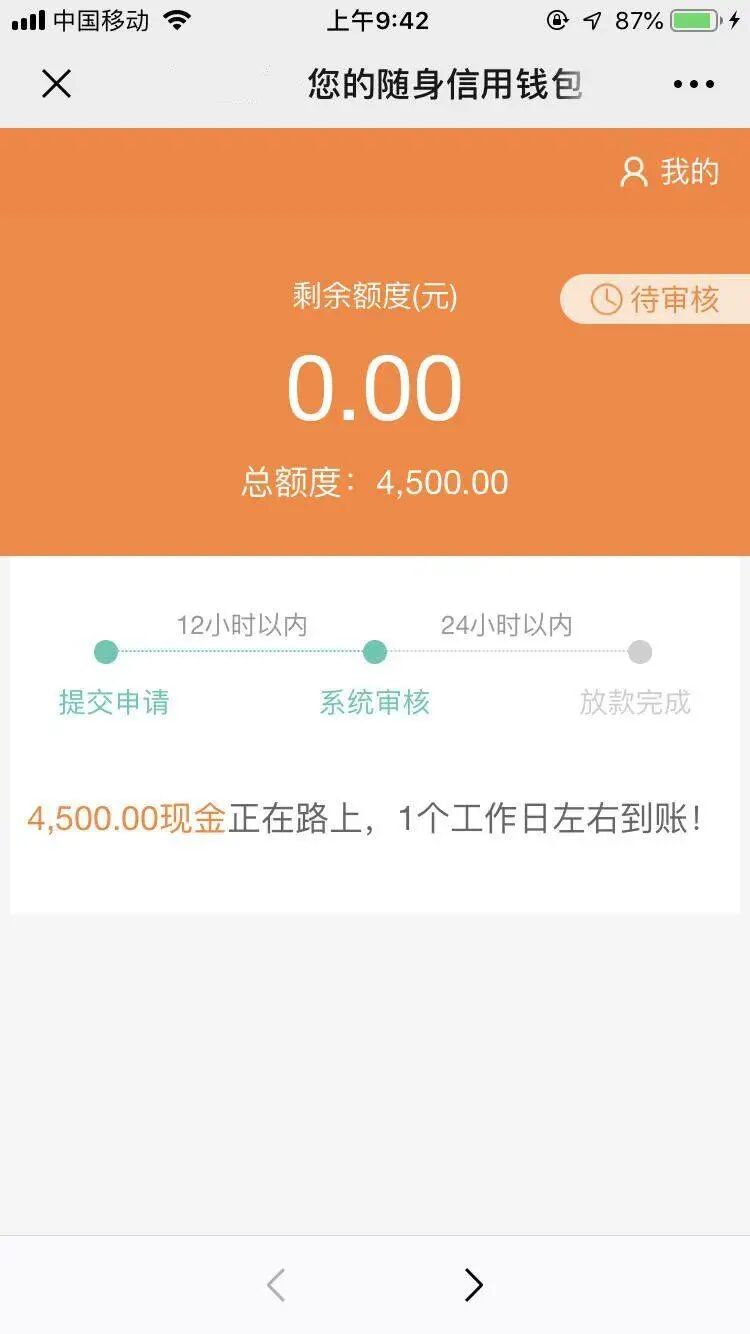Tap the left navigation chevron at bottom
Viewport: 750px width, 1334px height.
tap(275, 1284)
